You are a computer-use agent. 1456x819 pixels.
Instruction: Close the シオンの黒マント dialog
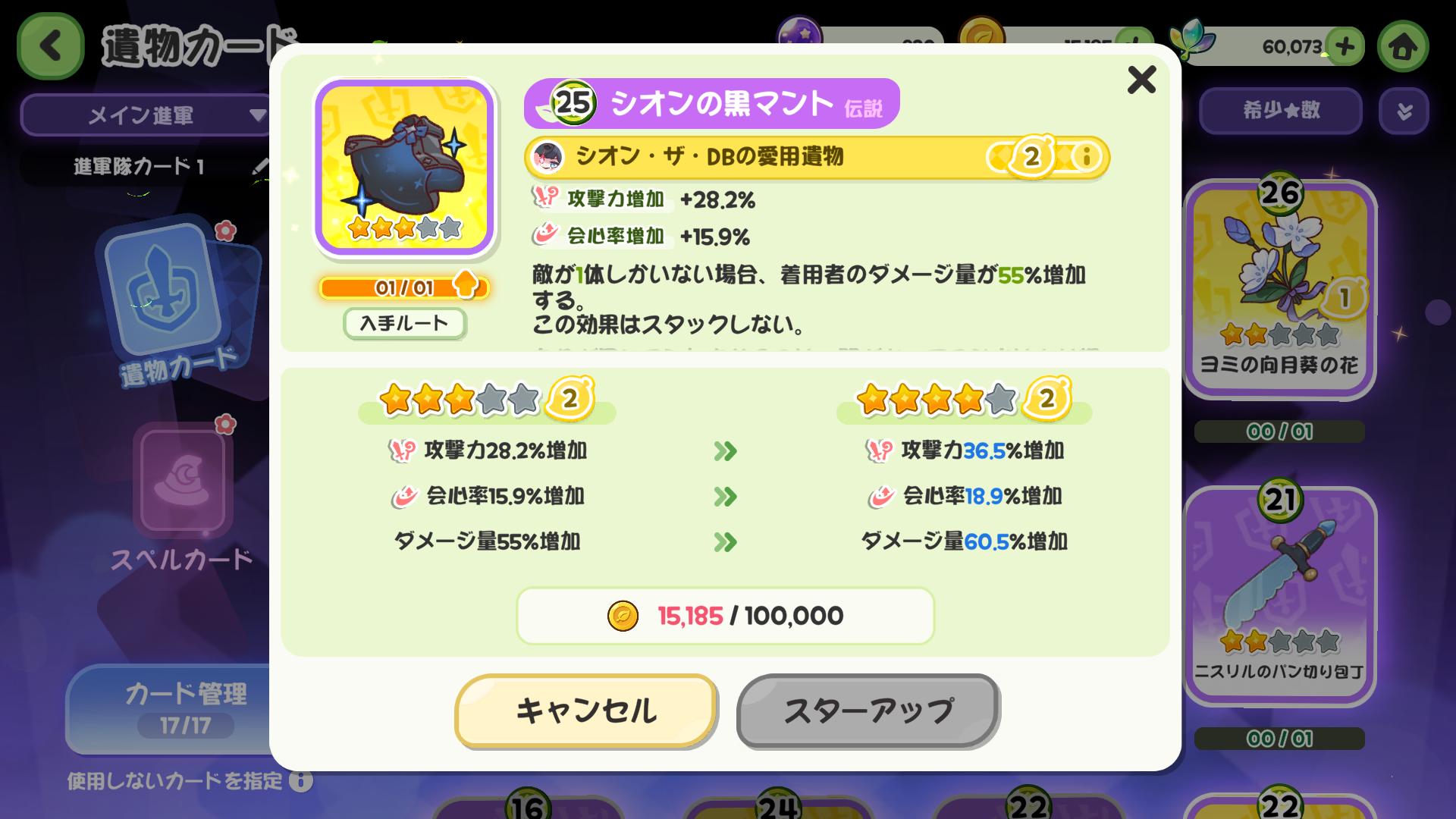(x=1141, y=80)
